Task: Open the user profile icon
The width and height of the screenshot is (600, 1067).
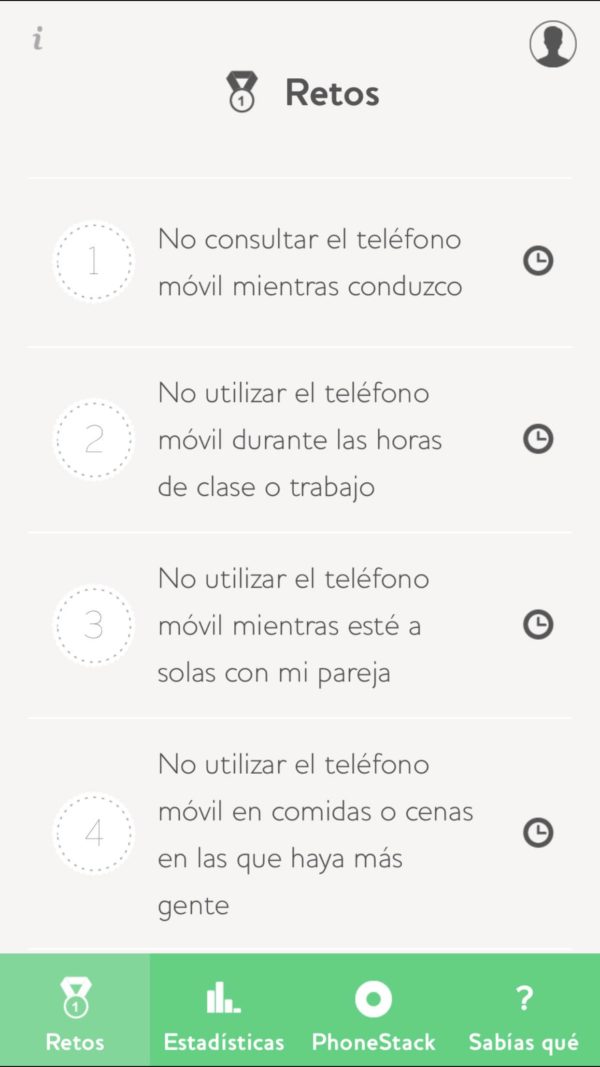Action: tap(553, 44)
